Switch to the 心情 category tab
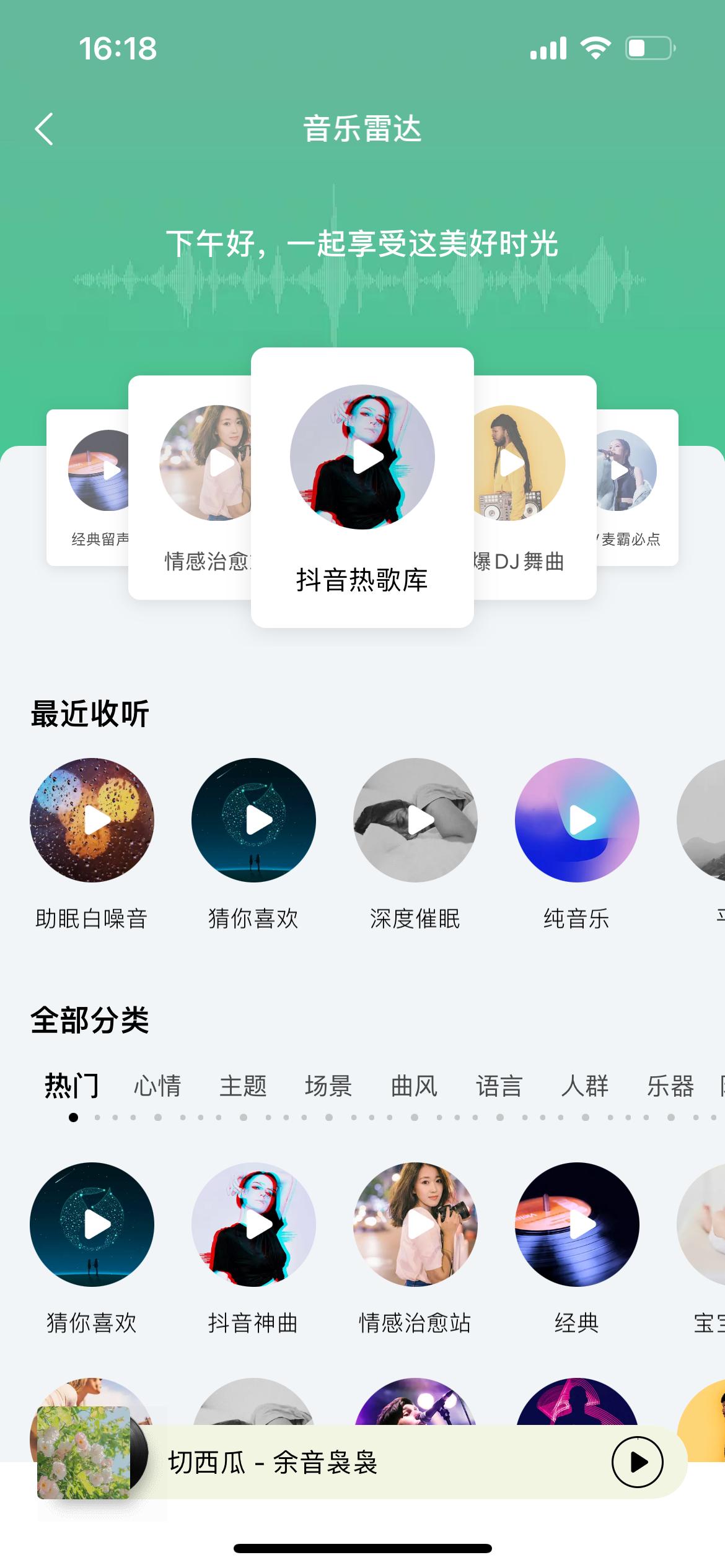The height and width of the screenshot is (1568, 725). 157,1086
